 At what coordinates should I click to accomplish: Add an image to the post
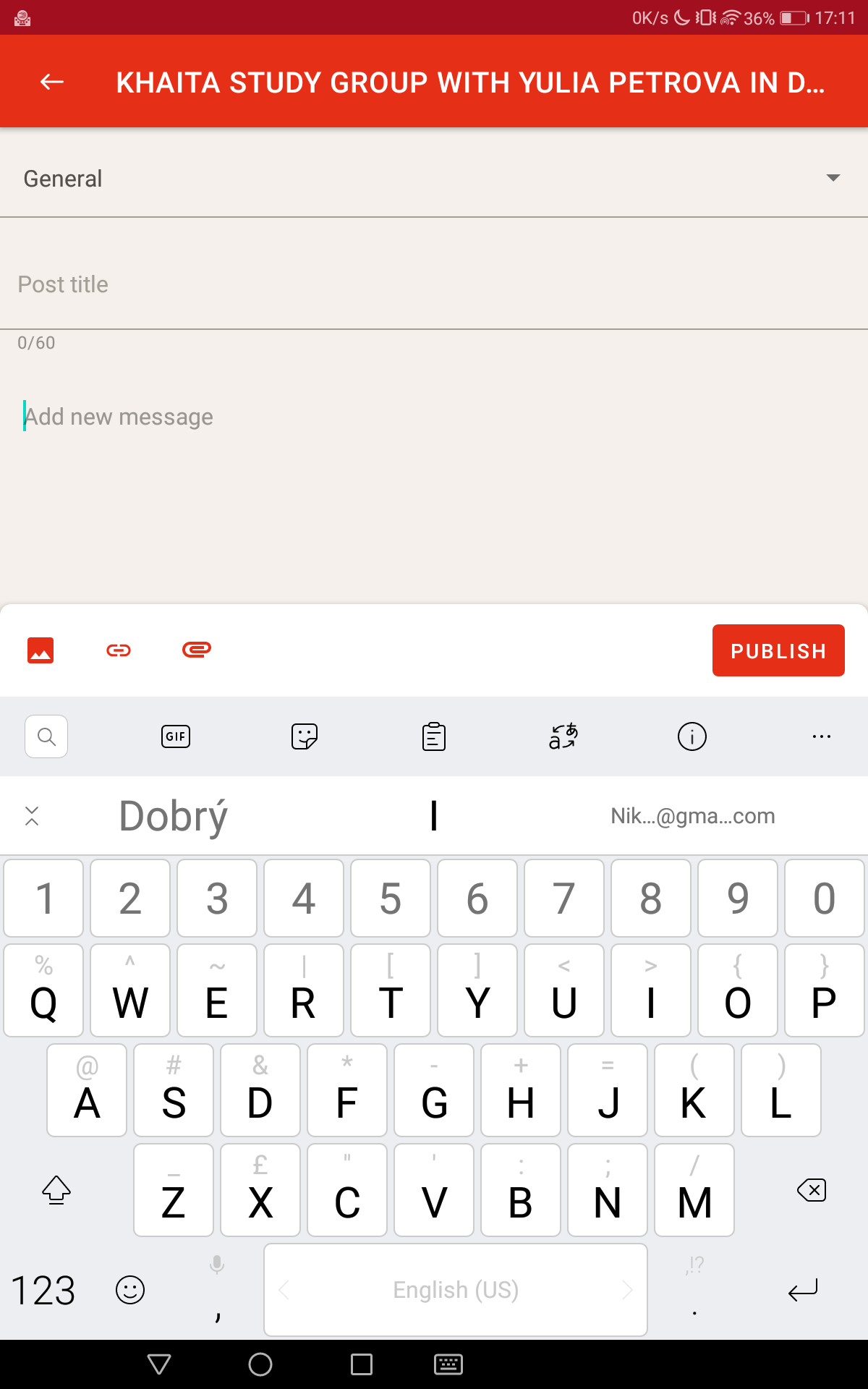tap(41, 650)
